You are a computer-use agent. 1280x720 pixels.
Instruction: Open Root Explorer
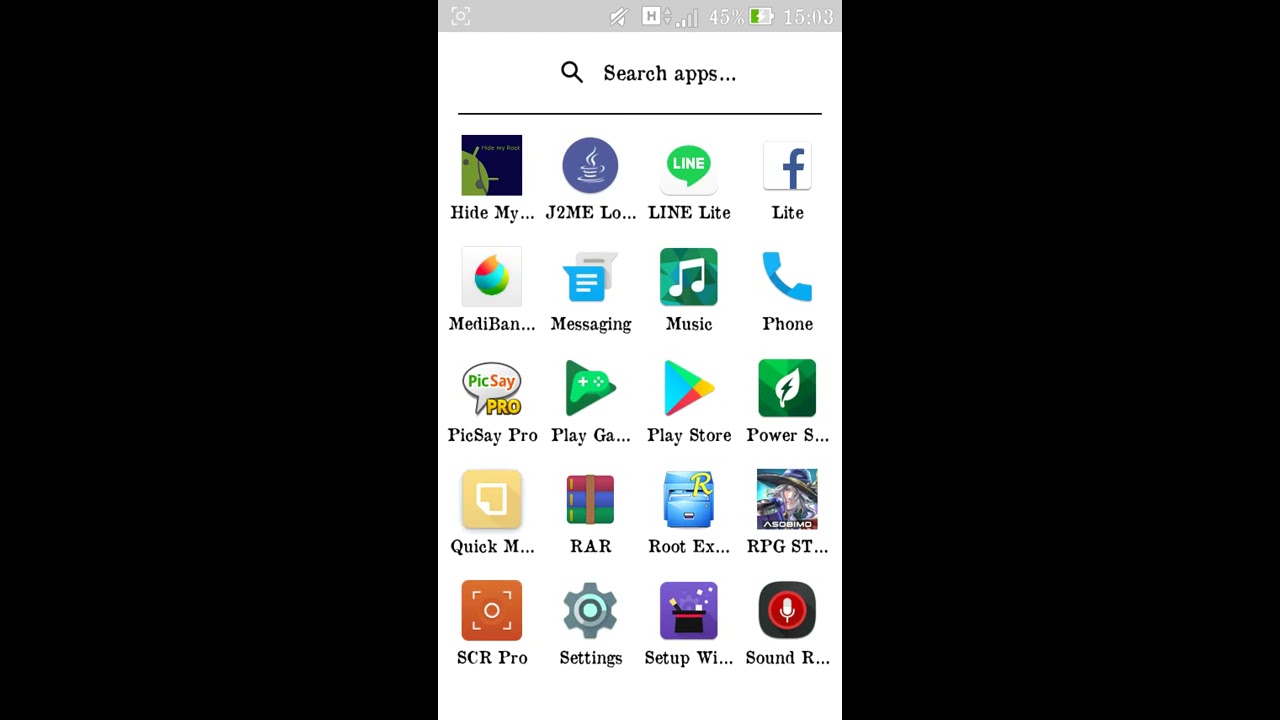point(689,499)
